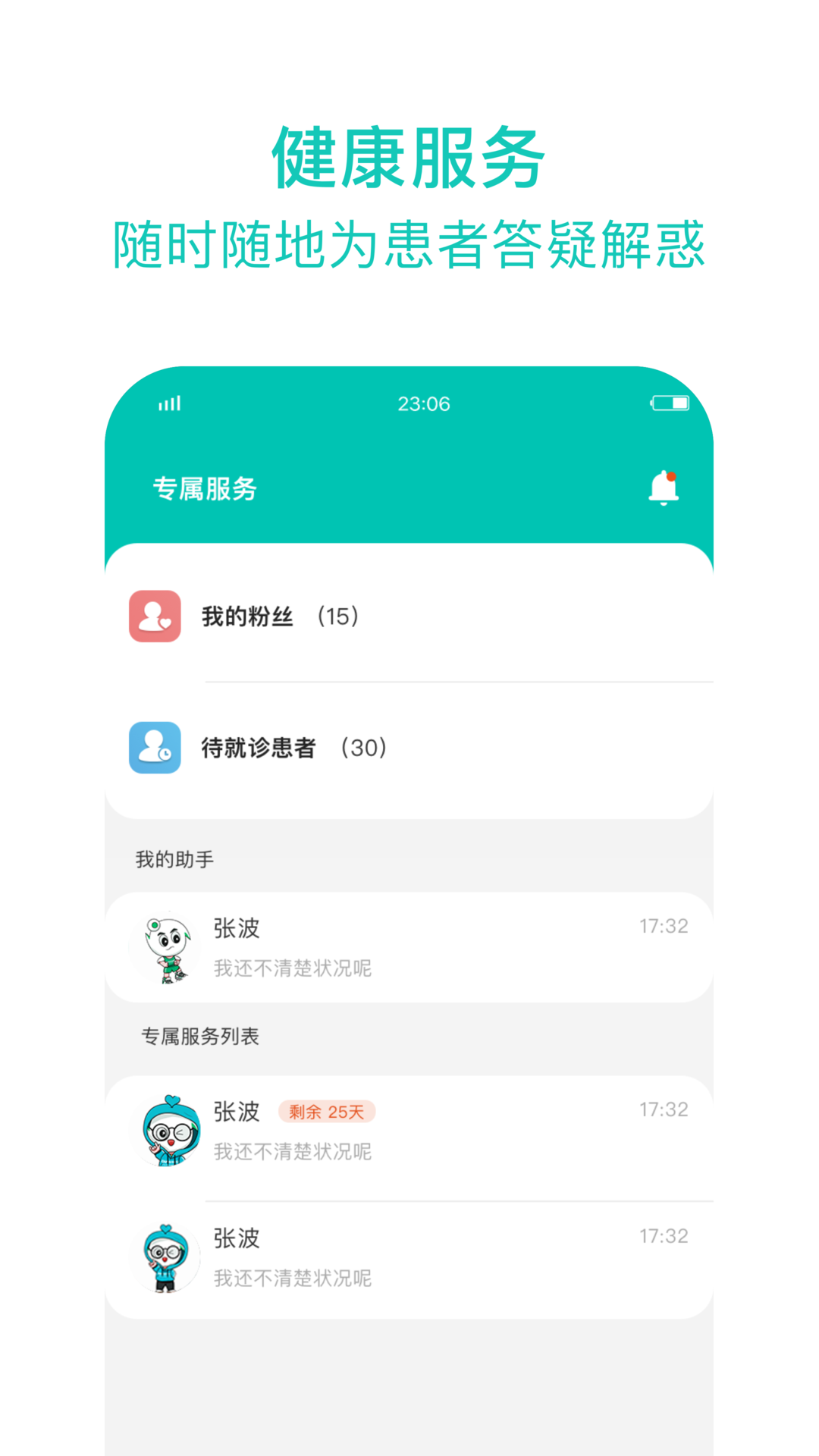Click the blue 待就诊患者 patient icon
This screenshot has height=1456, width=819.
click(155, 748)
